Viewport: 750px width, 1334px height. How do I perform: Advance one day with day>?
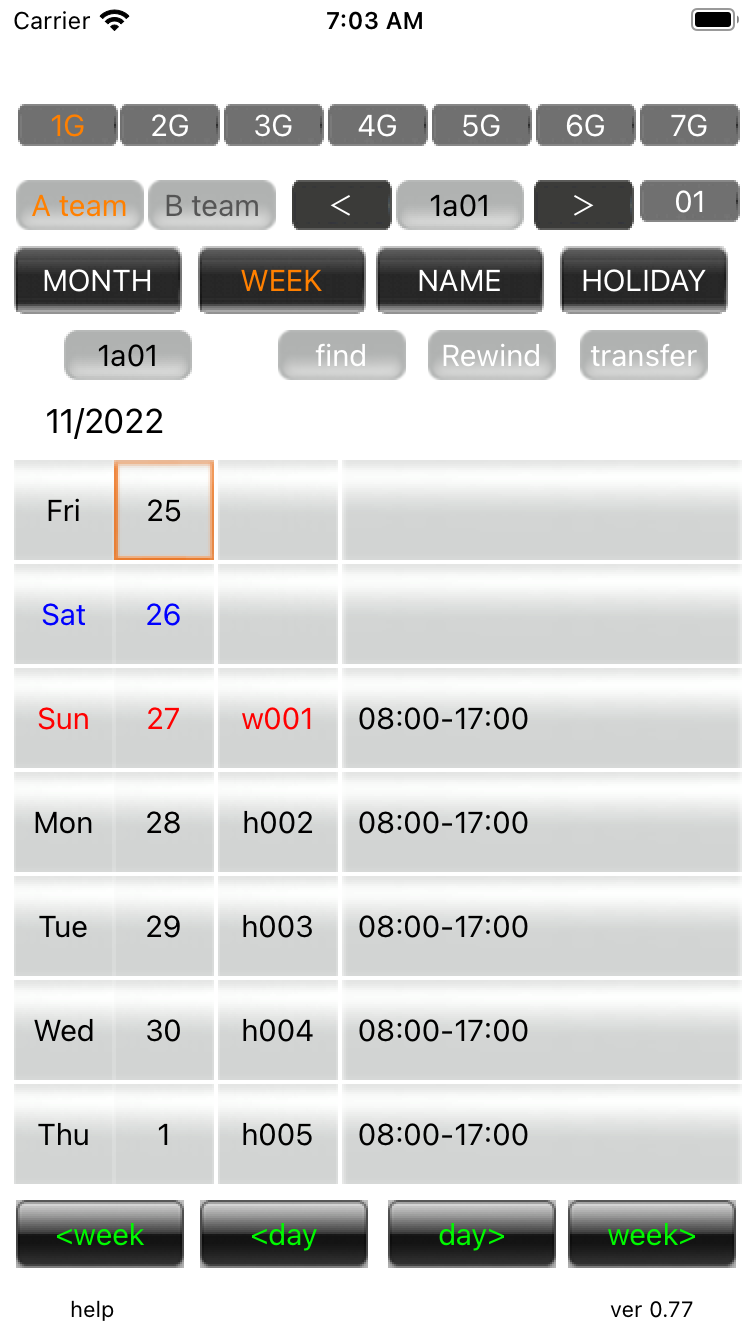click(471, 1235)
